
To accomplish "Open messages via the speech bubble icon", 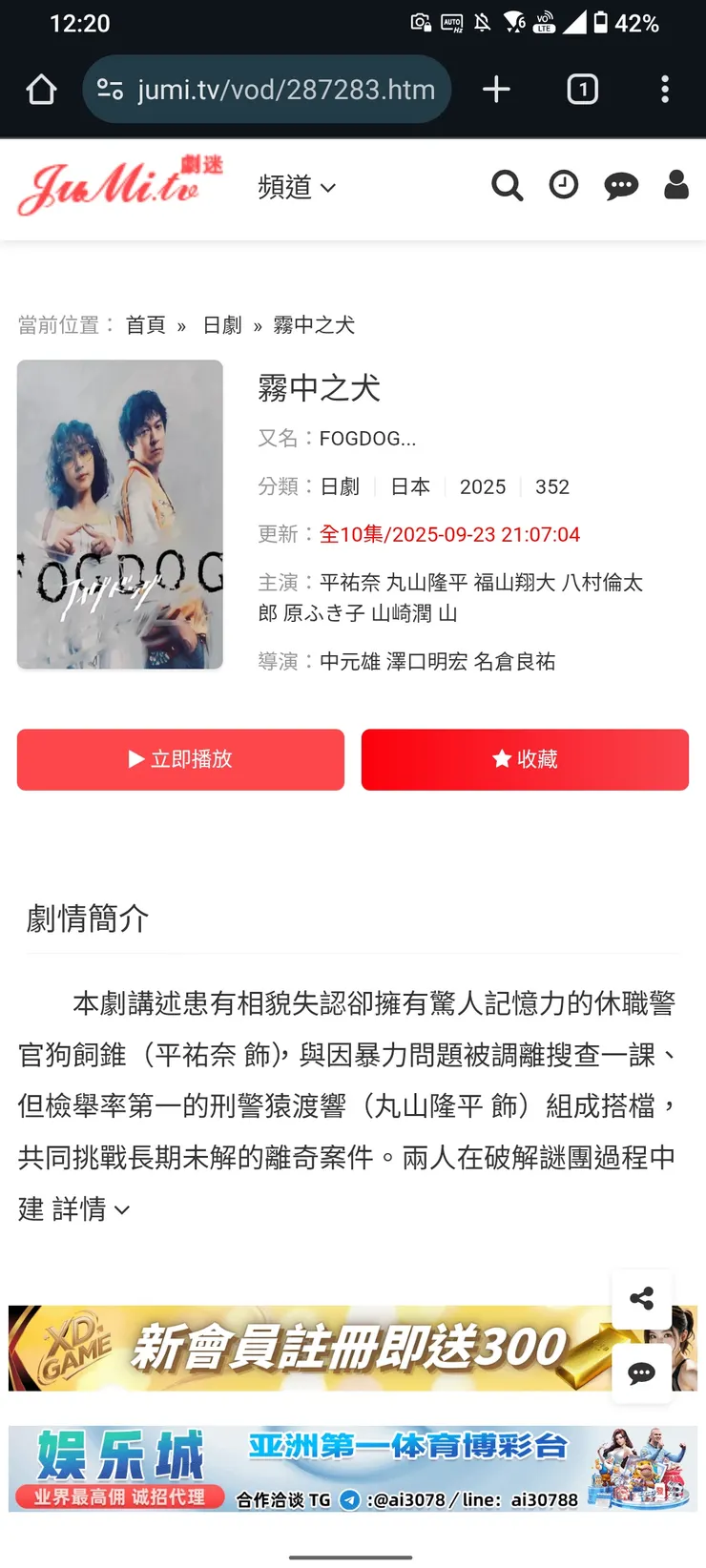I will (621, 186).
